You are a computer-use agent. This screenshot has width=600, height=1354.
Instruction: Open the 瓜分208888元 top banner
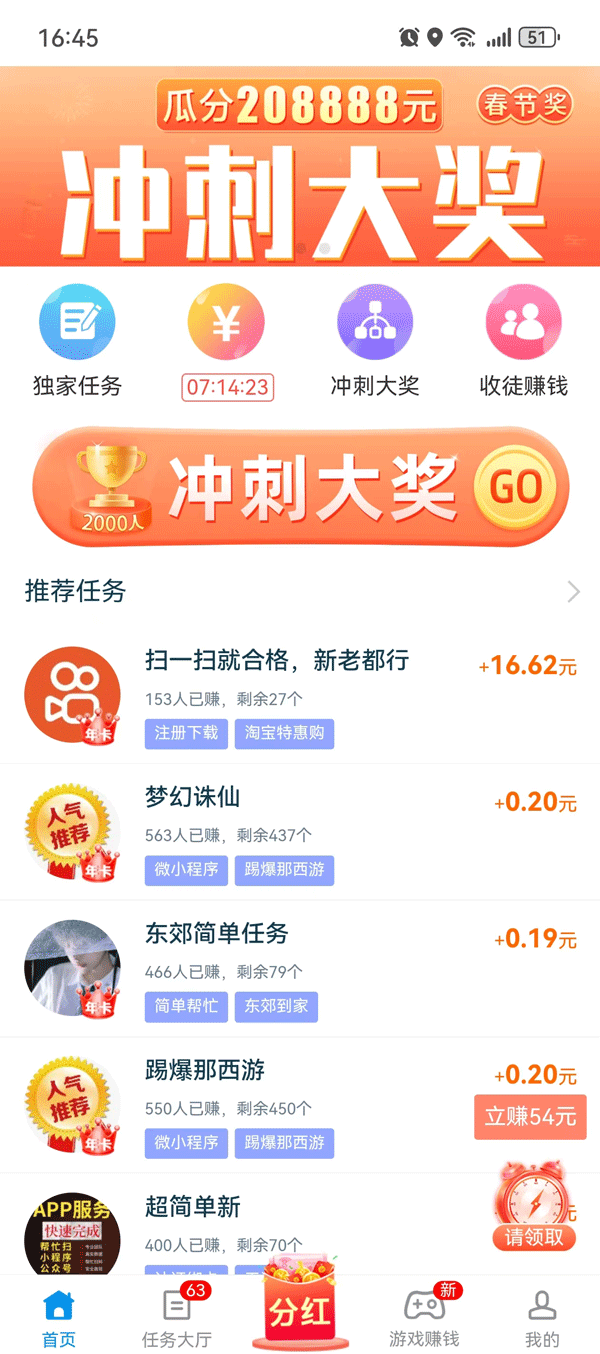tap(300, 166)
